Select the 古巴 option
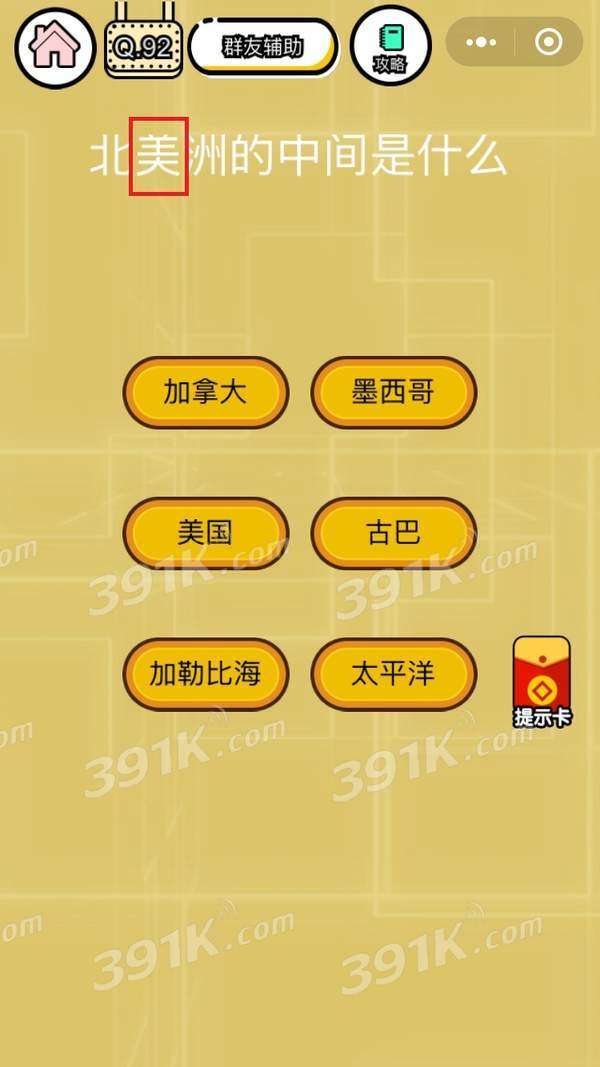Viewport: 600px width, 1067px height. coord(394,533)
